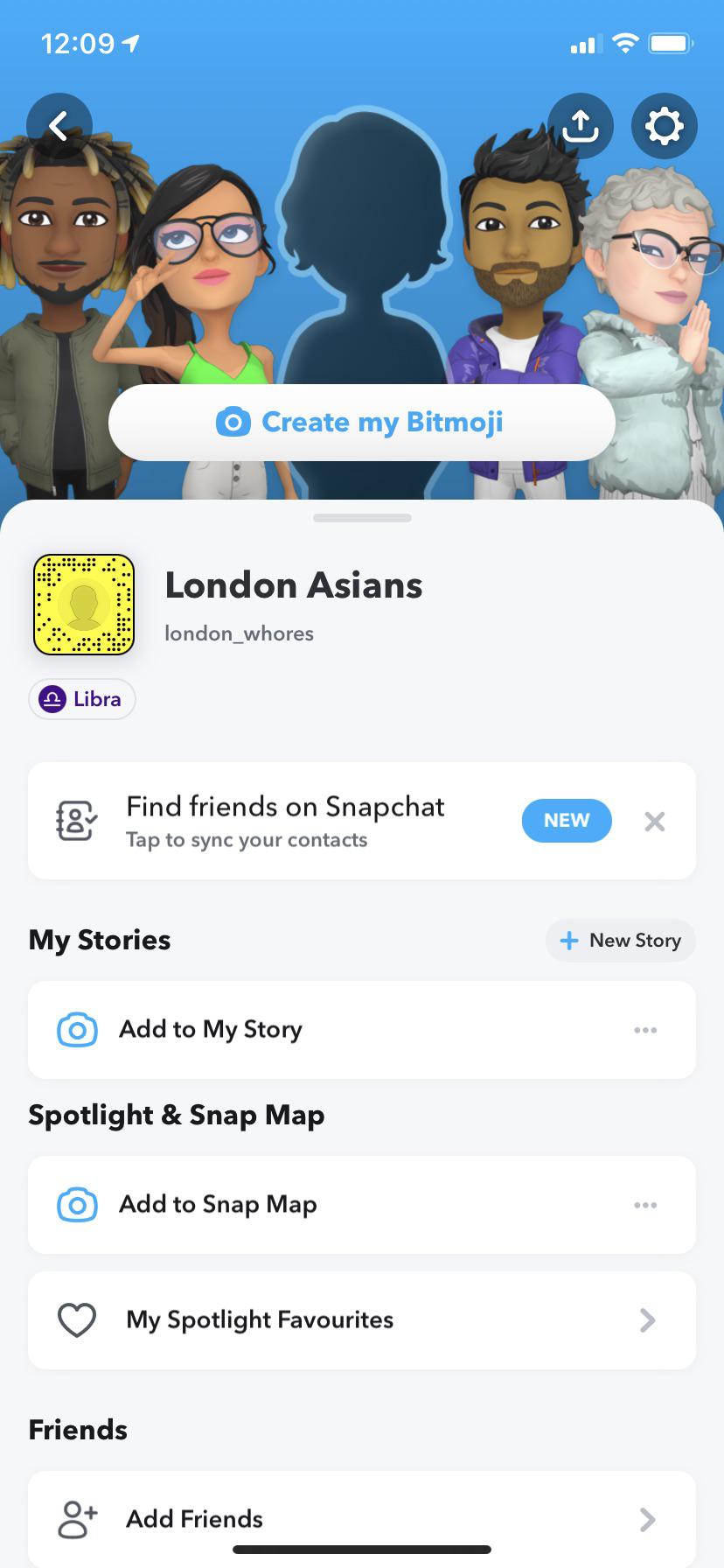Dismiss the Find friends on Snapchat card

tap(654, 821)
